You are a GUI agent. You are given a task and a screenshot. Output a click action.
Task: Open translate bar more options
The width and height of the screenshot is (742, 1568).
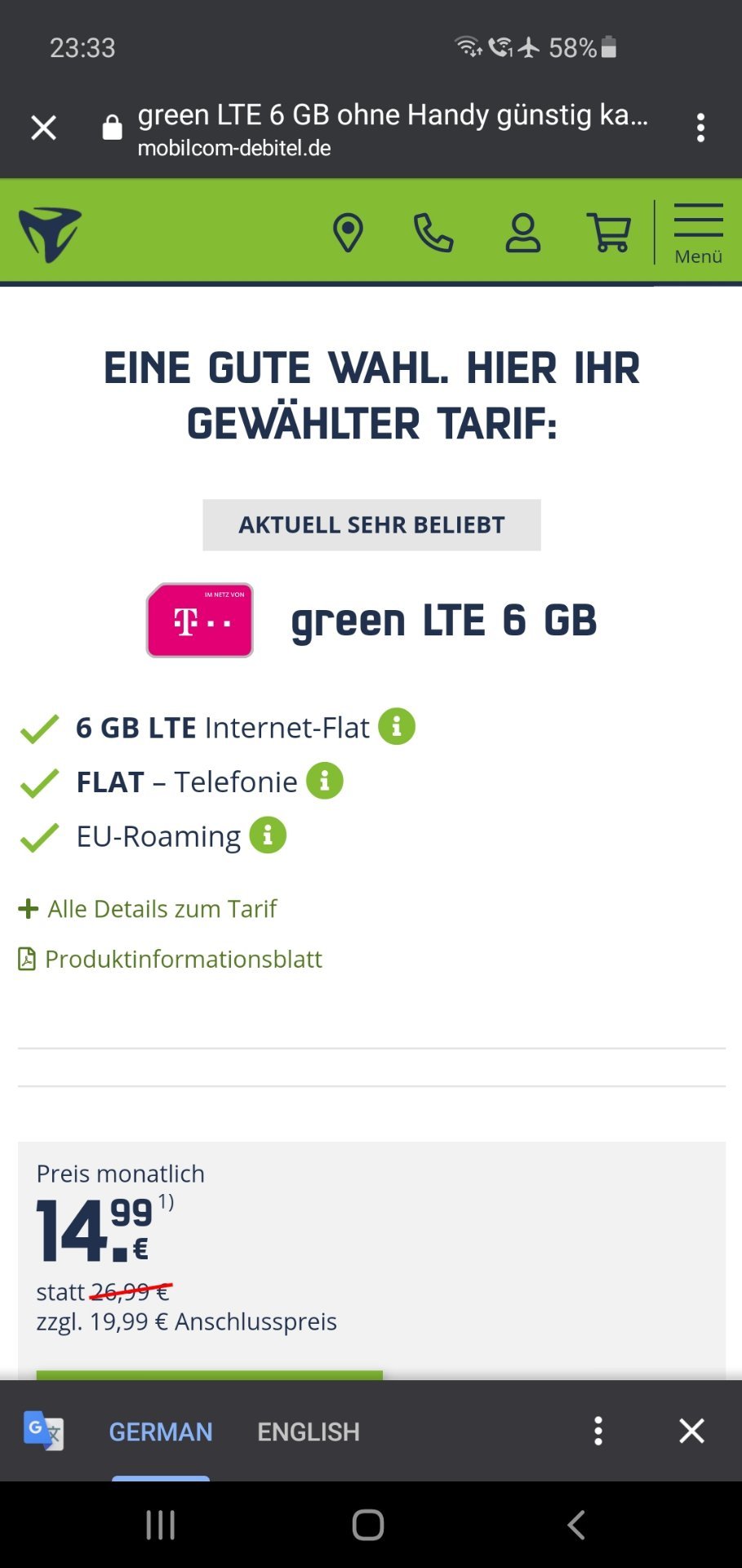click(x=598, y=1431)
